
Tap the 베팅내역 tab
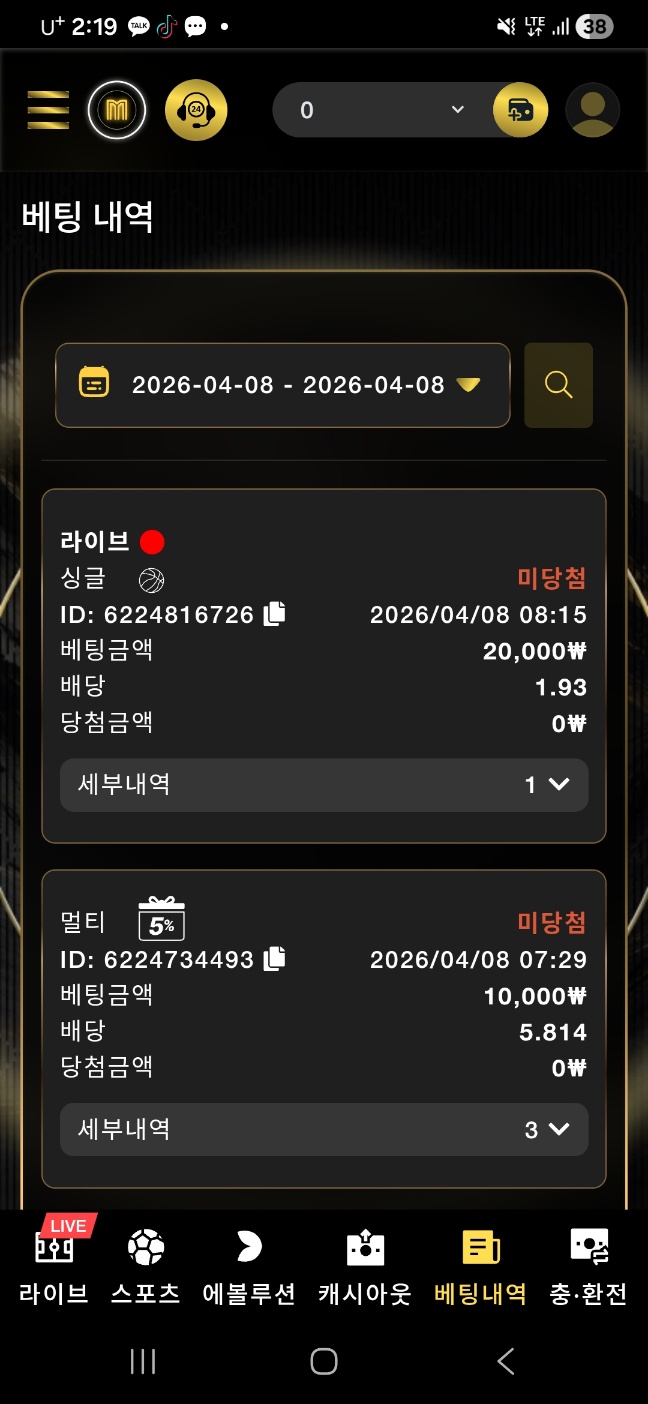(x=480, y=1265)
